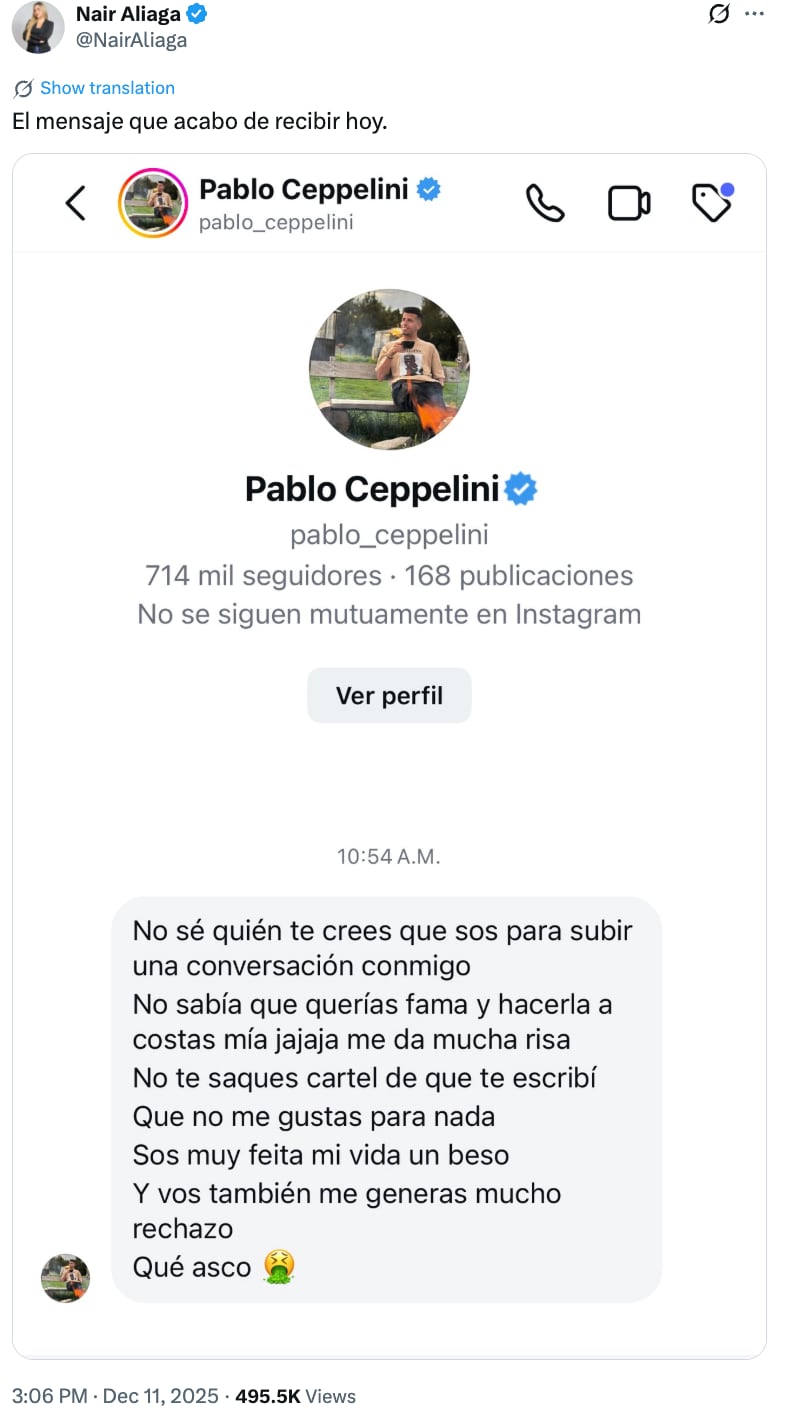Open the small avatar beside the message bubble
Viewport: 788px width, 1422px height.
[66, 1278]
